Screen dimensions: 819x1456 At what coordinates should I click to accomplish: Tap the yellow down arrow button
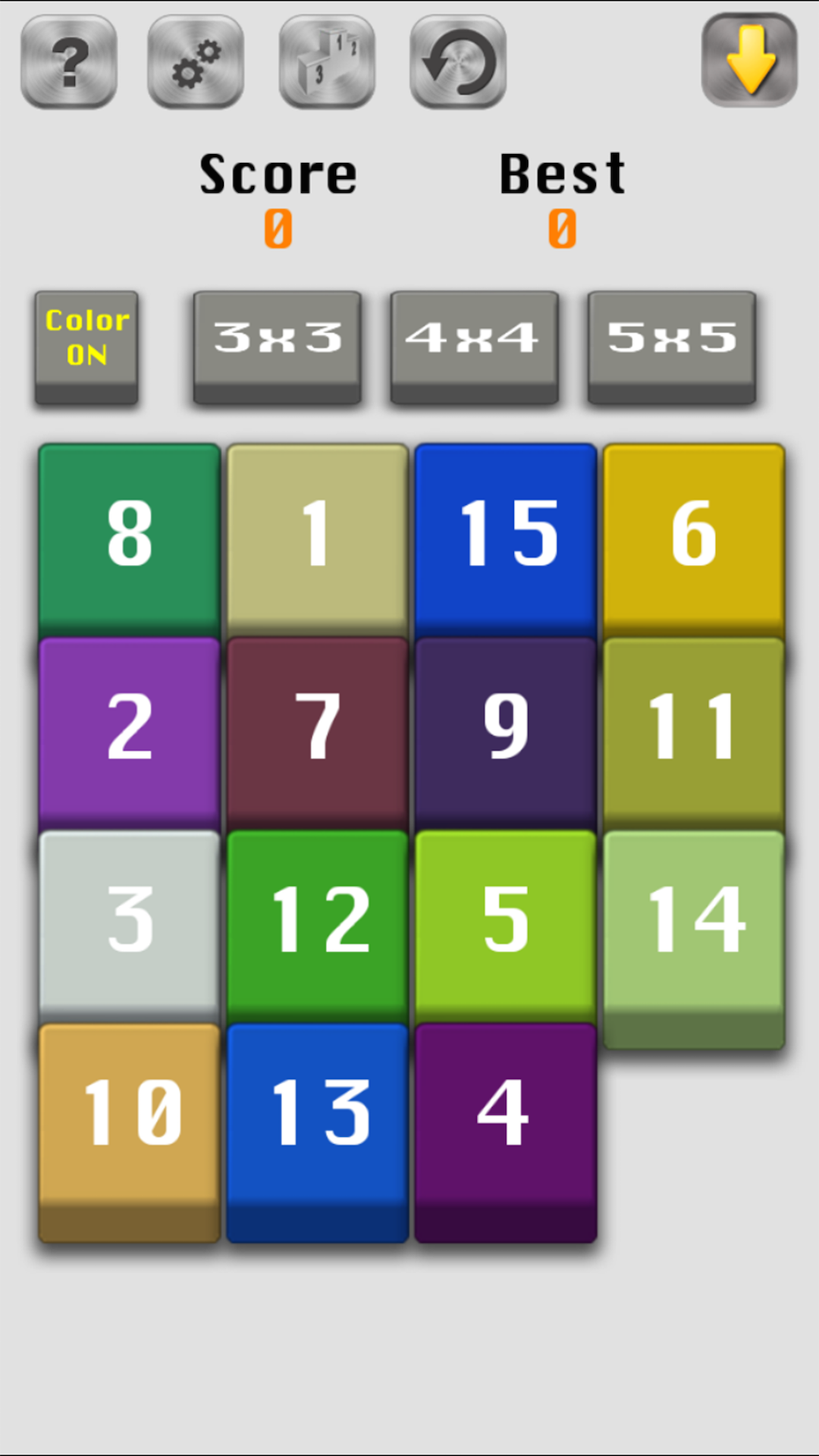coord(749,59)
